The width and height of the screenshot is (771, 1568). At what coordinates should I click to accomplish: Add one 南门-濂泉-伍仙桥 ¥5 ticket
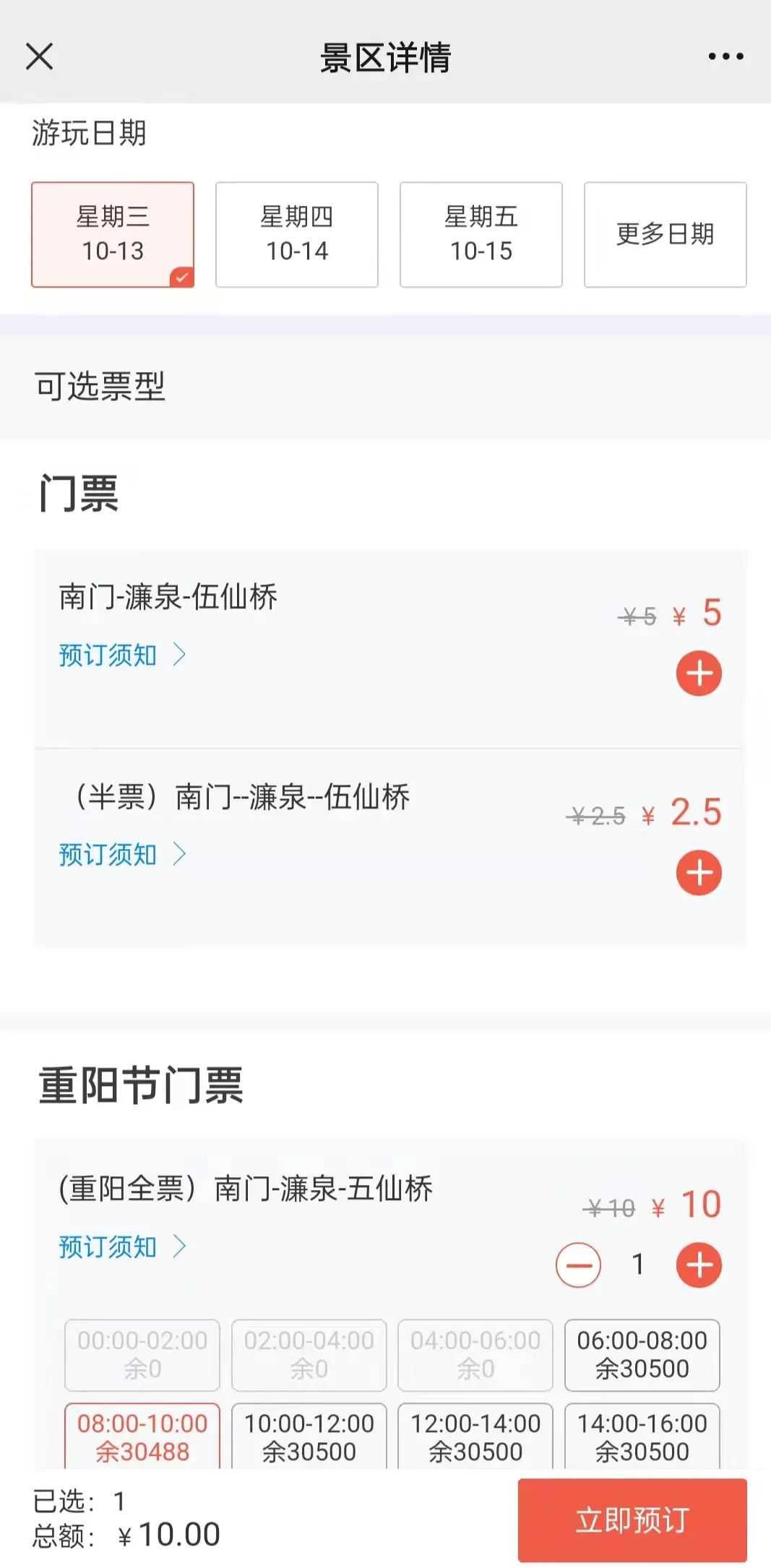699,673
